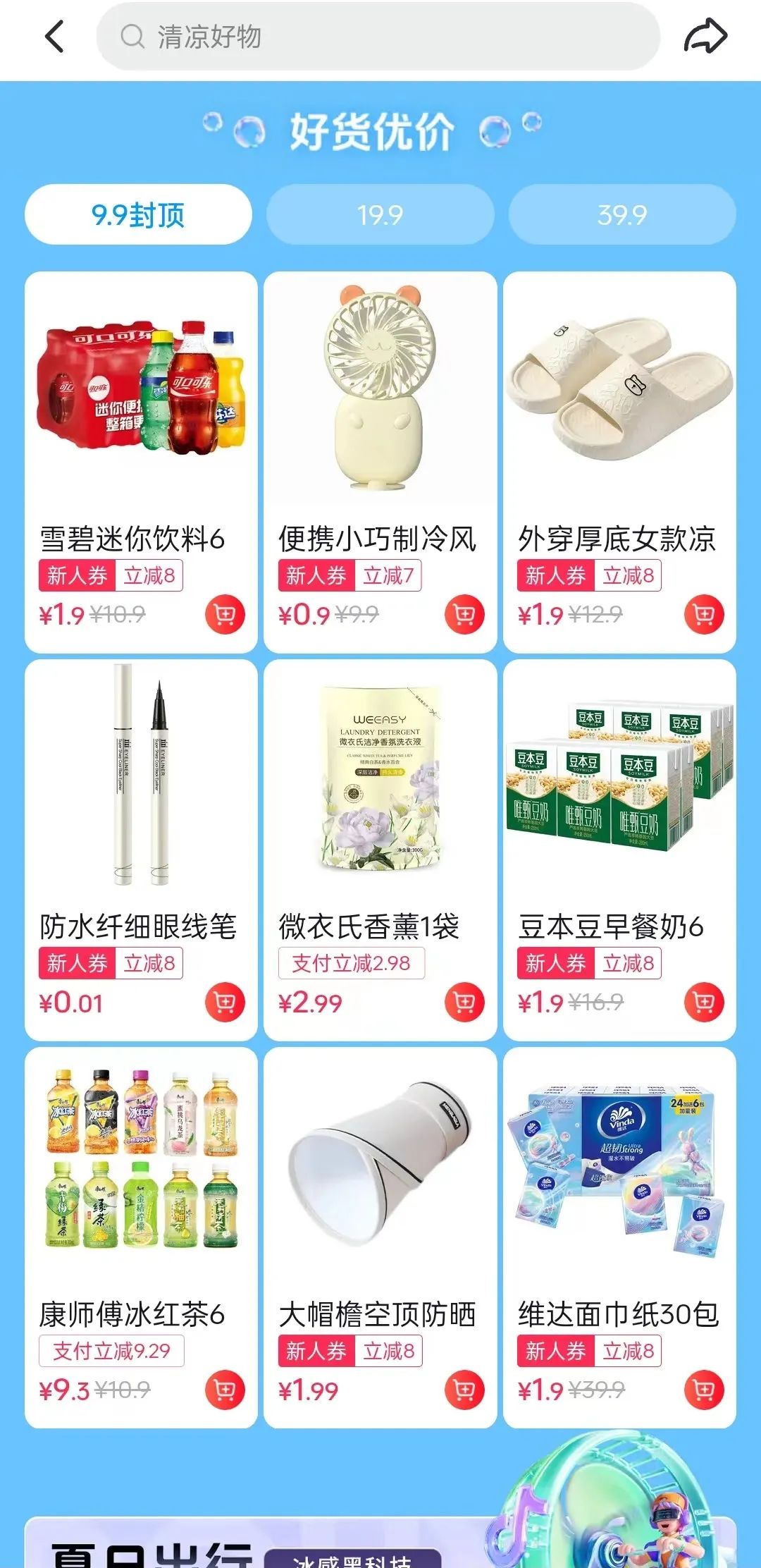The height and width of the screenshot is (1568, 761).
Task: Tap the 清凉好物 search box
Action: click(x=378, y=37)
